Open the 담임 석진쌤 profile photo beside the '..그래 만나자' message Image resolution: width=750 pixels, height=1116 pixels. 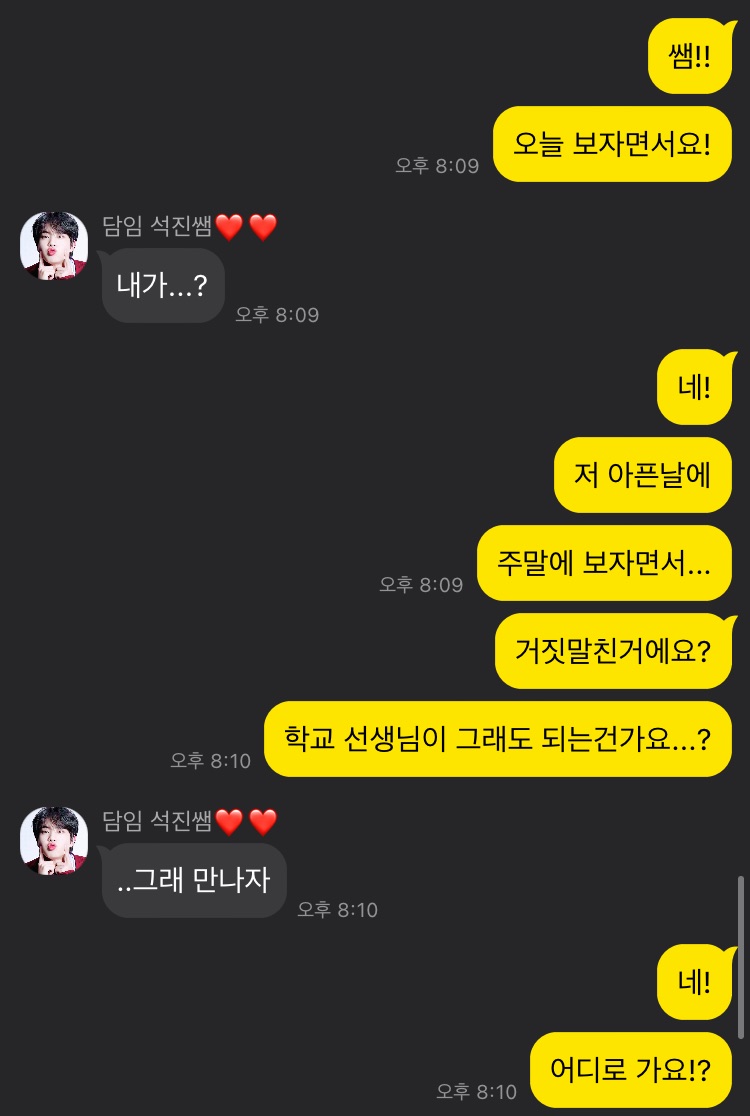[x=54, y=840]
